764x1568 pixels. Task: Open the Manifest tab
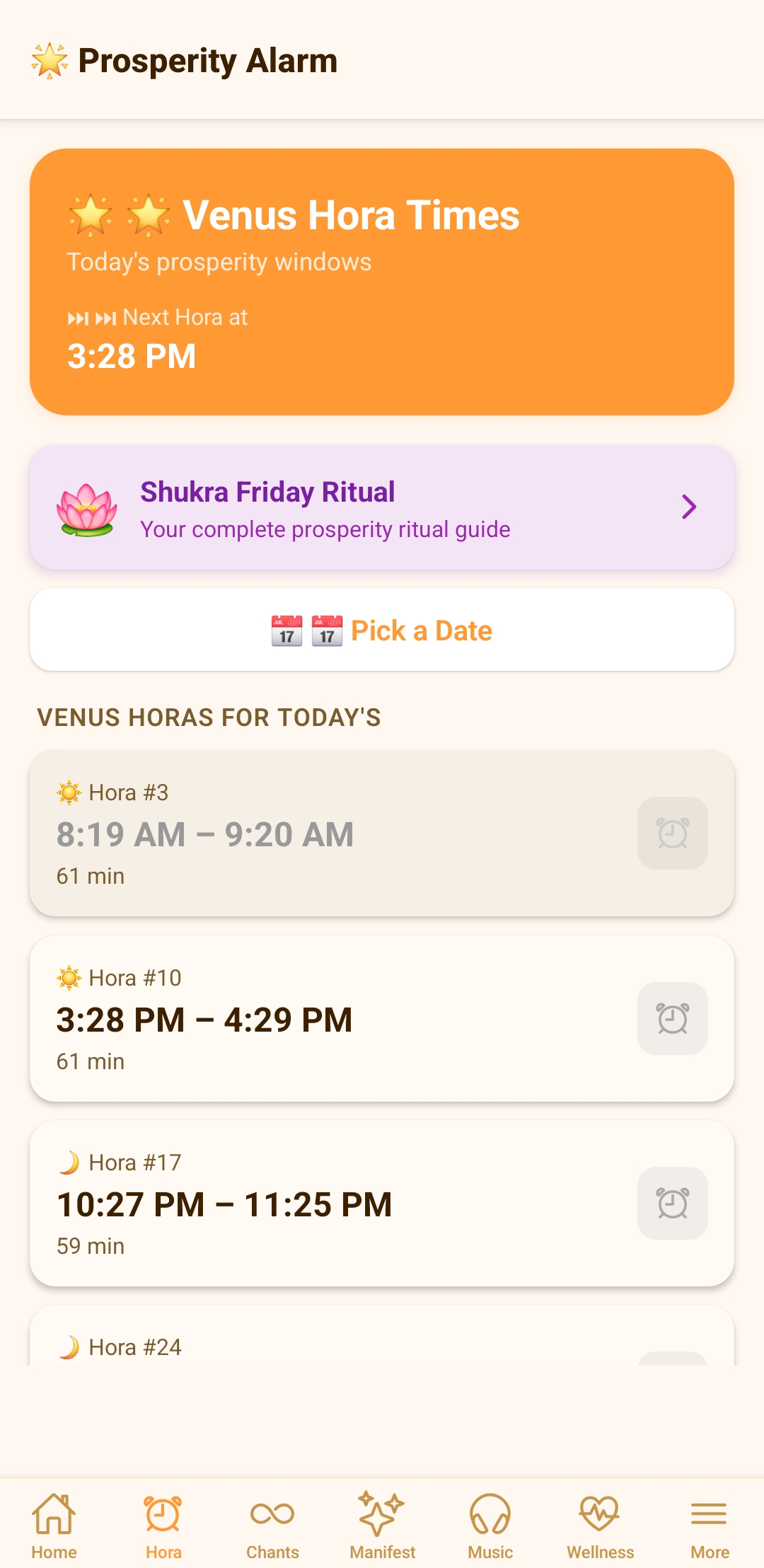click(x=382, y=1526)
